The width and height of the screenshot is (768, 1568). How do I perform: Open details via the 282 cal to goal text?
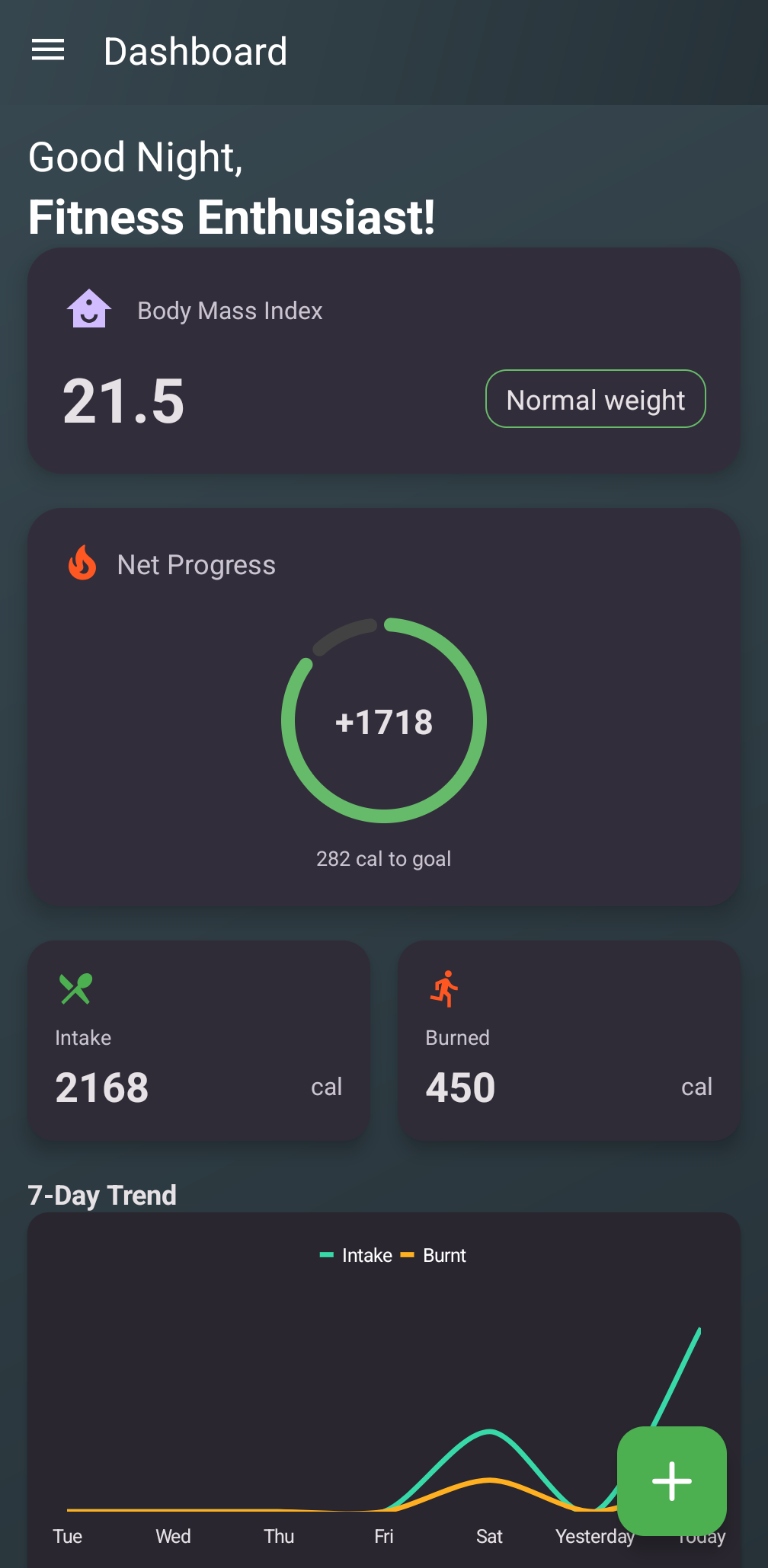tap(384, 858)
